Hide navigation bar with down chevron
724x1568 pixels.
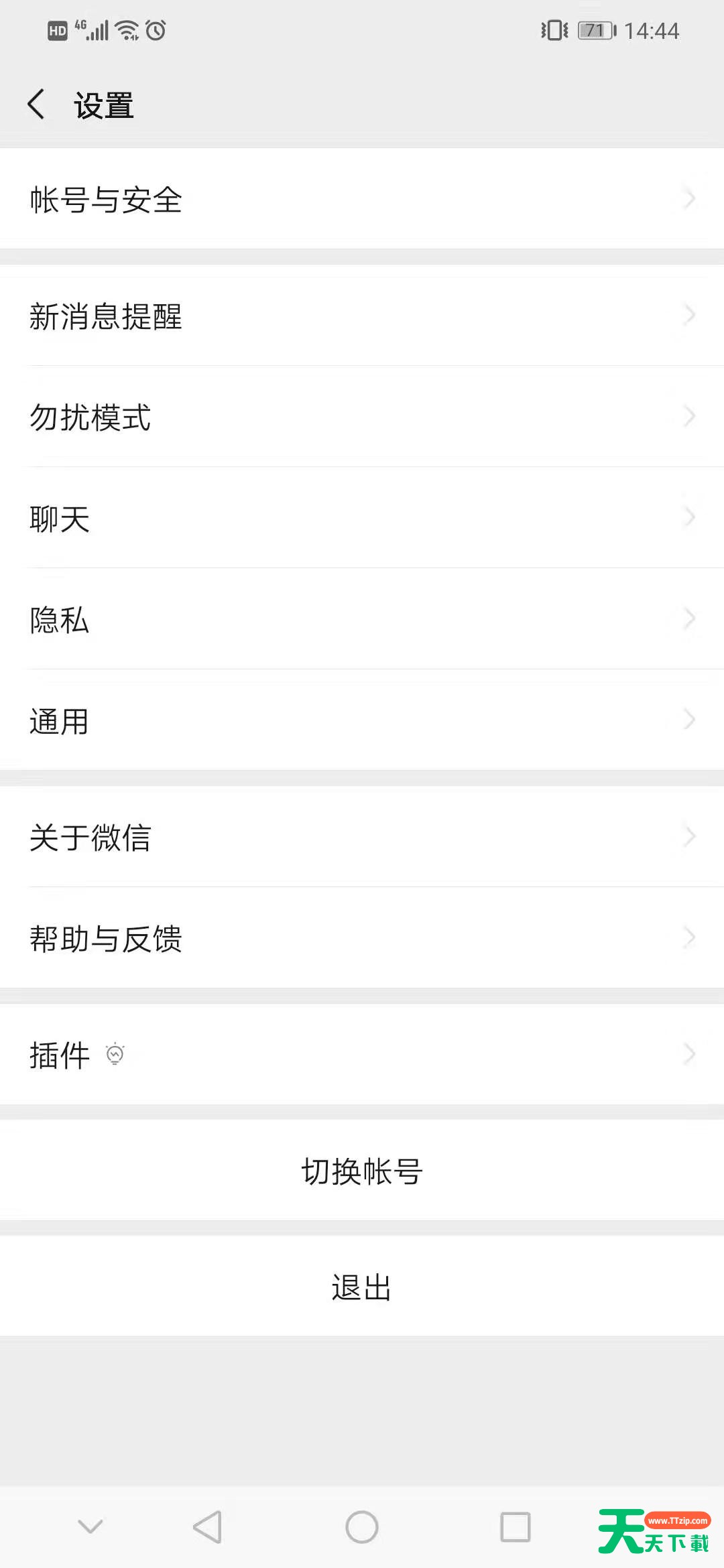point(90,1527)
